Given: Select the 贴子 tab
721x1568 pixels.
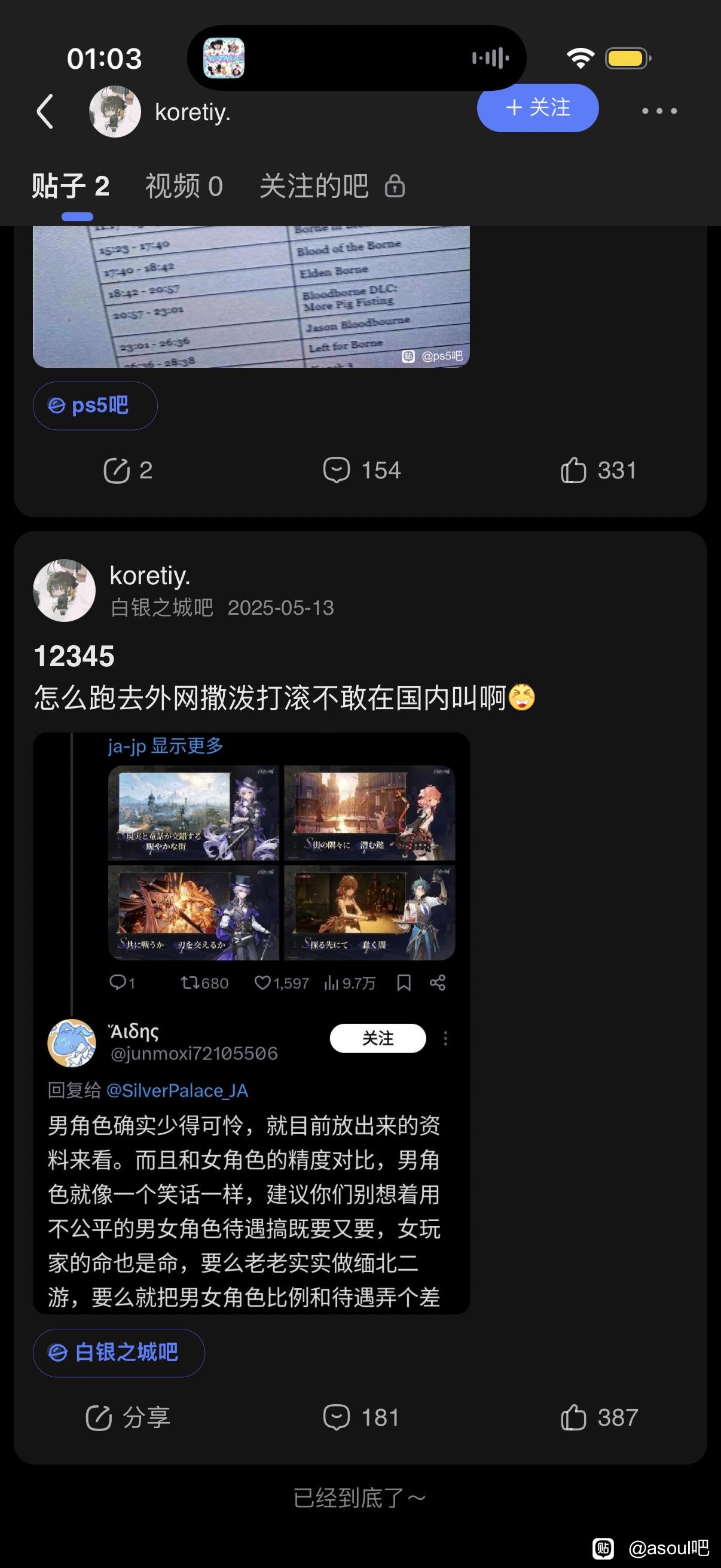Looking at the screenshot, I should click(71, 185).
